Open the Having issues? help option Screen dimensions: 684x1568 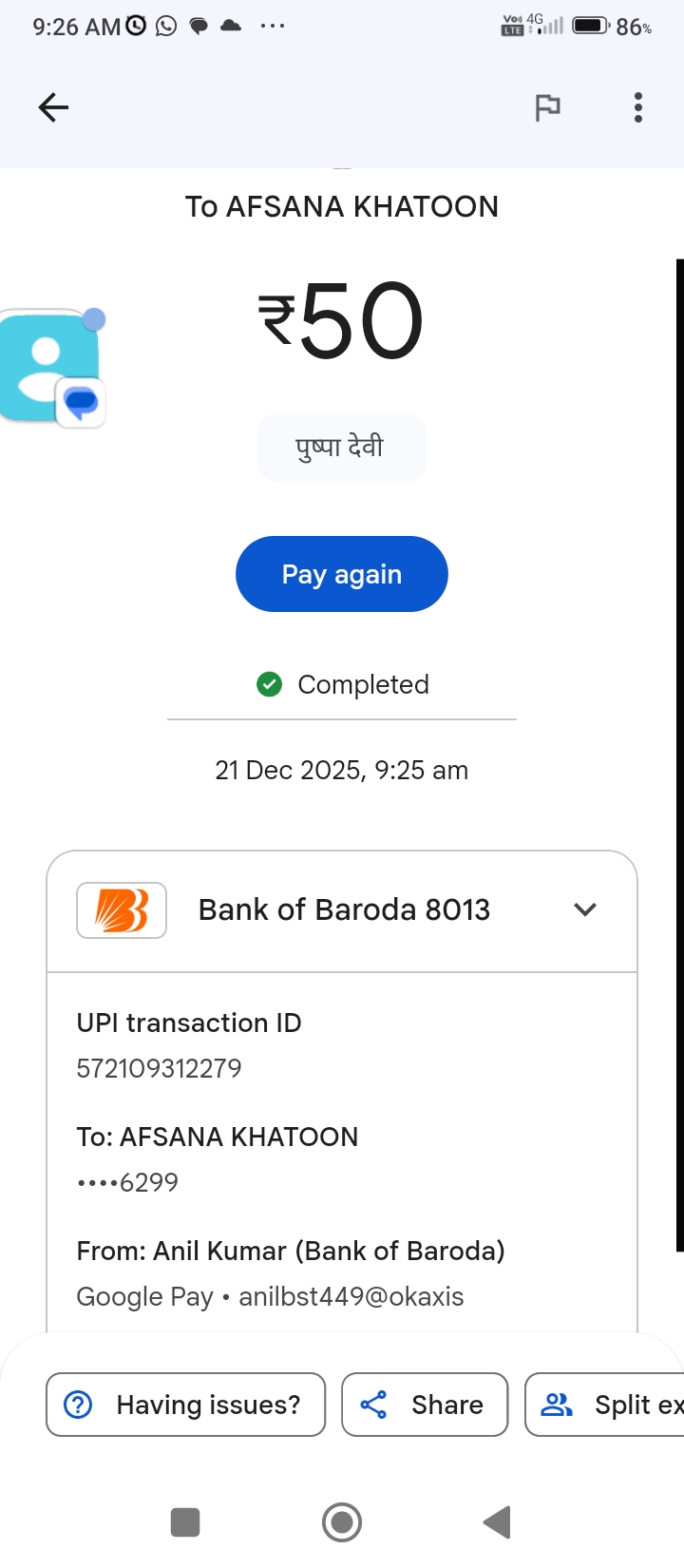[x=186, y=1405]
